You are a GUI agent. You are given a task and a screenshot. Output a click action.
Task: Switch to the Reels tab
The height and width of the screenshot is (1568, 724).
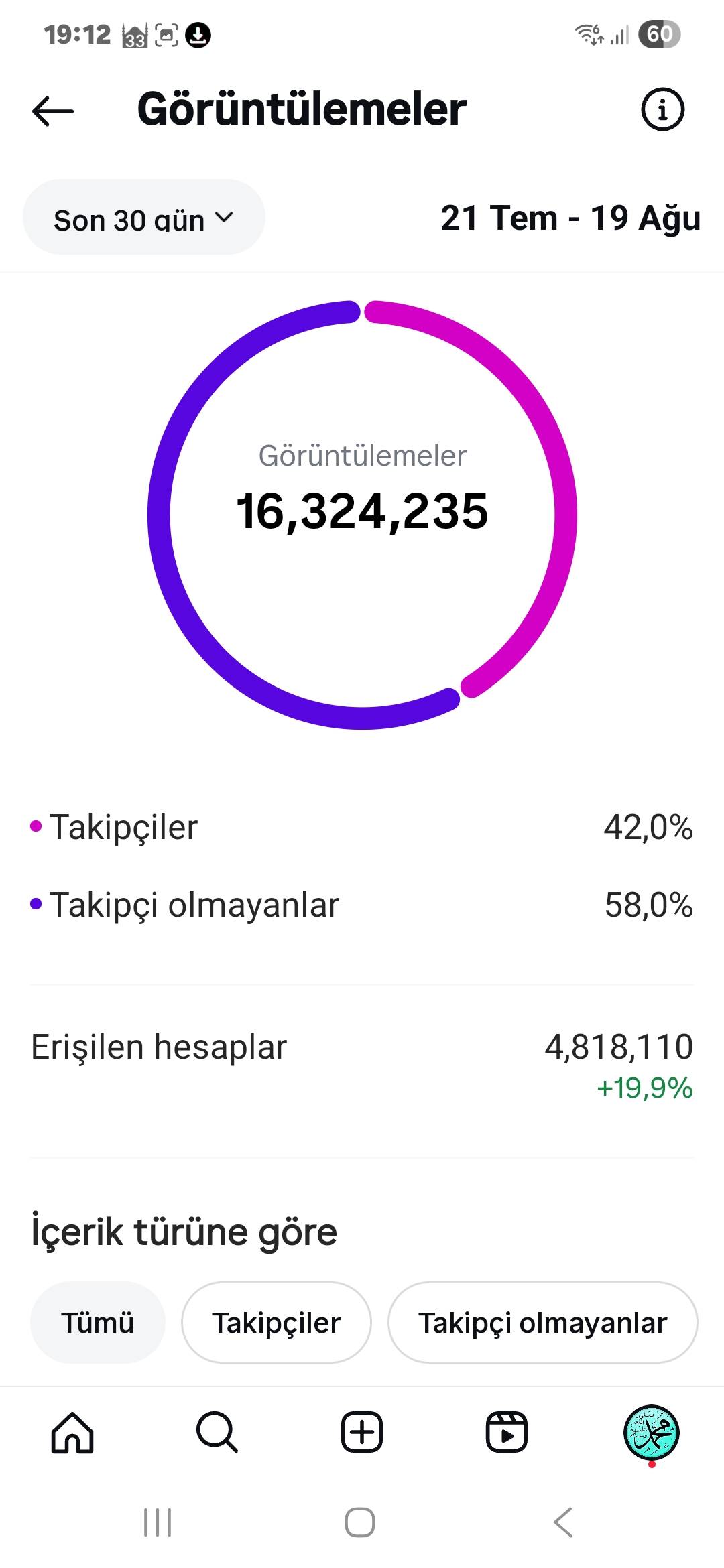click(x=507, y=1433)
